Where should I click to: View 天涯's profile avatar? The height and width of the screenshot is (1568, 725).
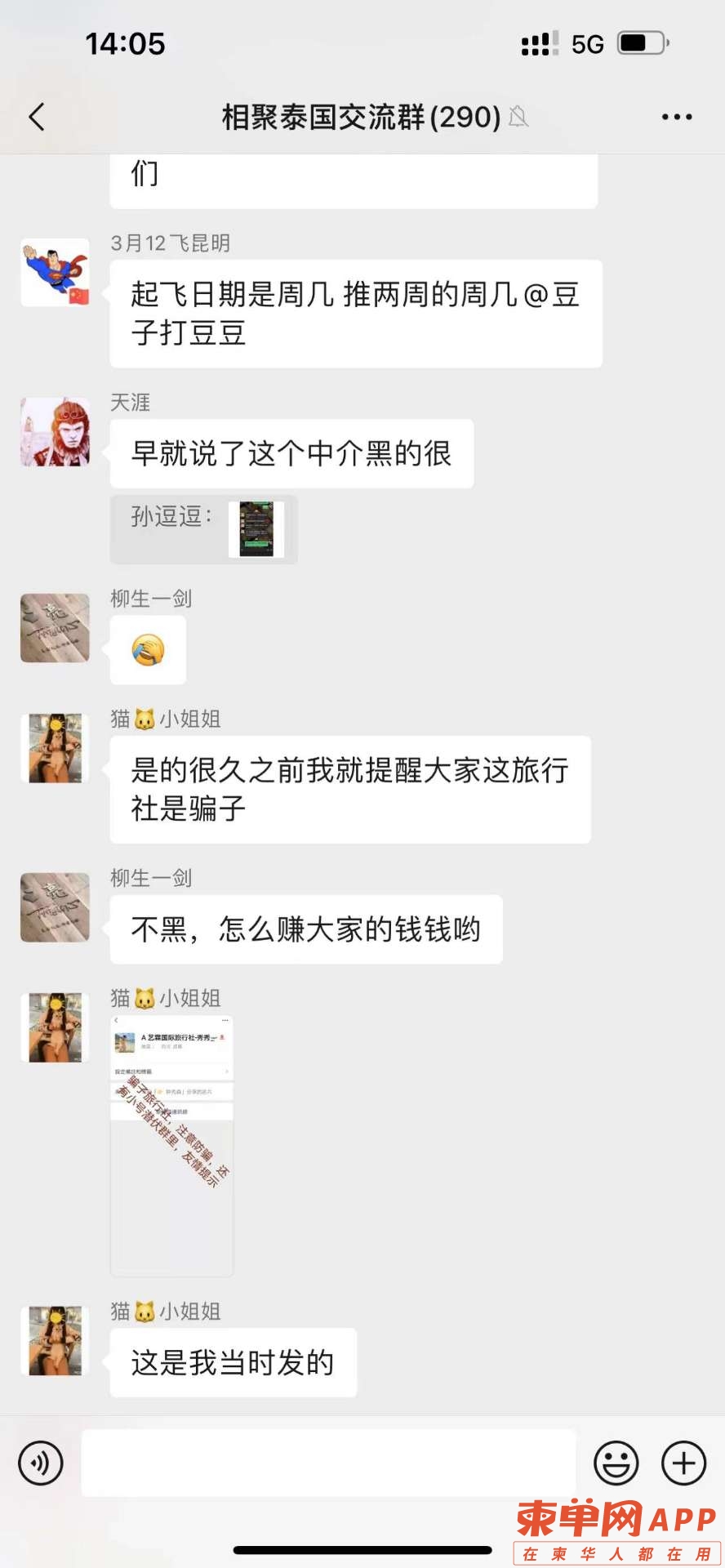point(55,432)
